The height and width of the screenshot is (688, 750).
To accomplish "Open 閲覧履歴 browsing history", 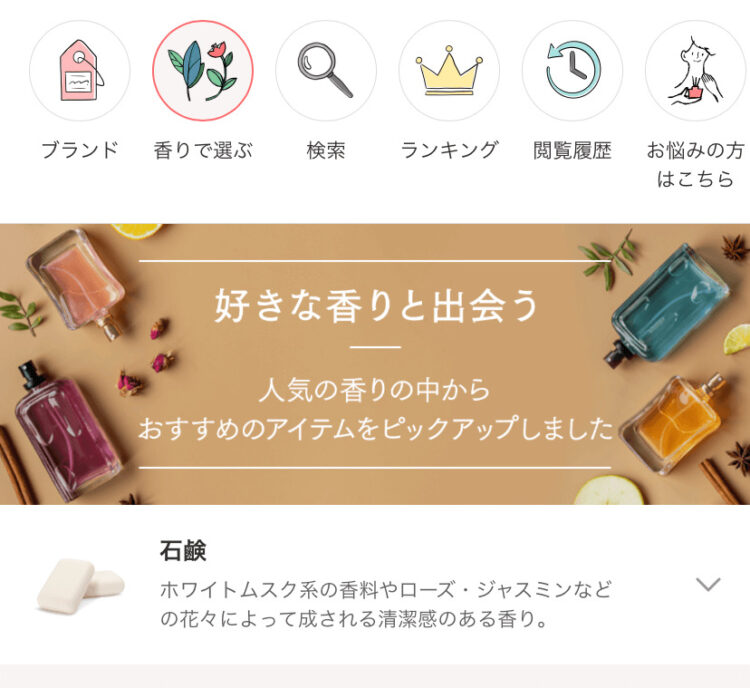I will coord(572,72).
